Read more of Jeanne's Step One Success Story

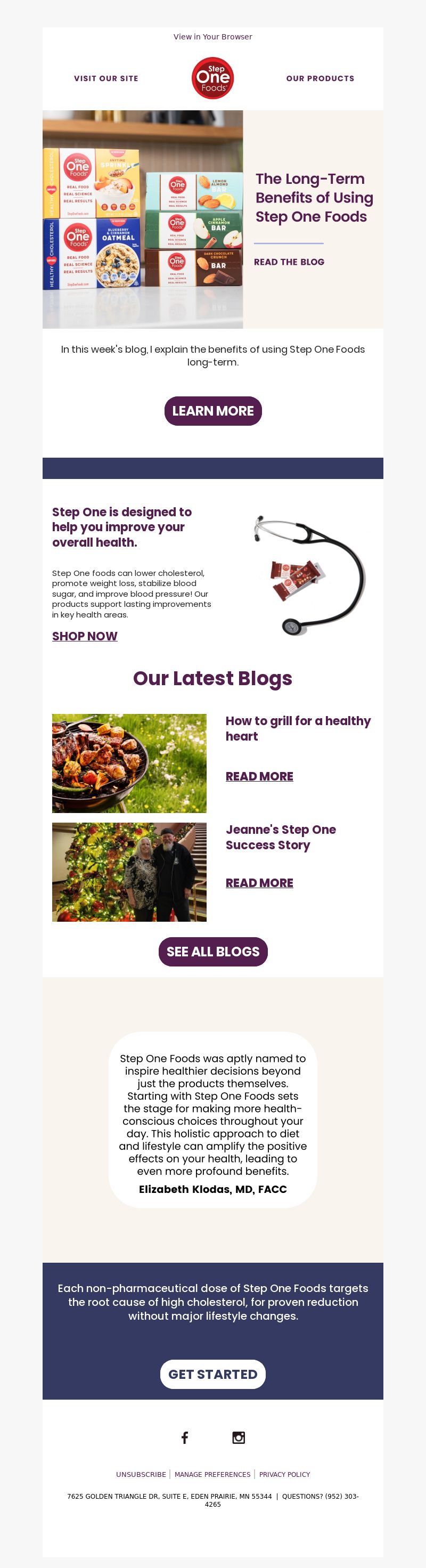(259, 883)
